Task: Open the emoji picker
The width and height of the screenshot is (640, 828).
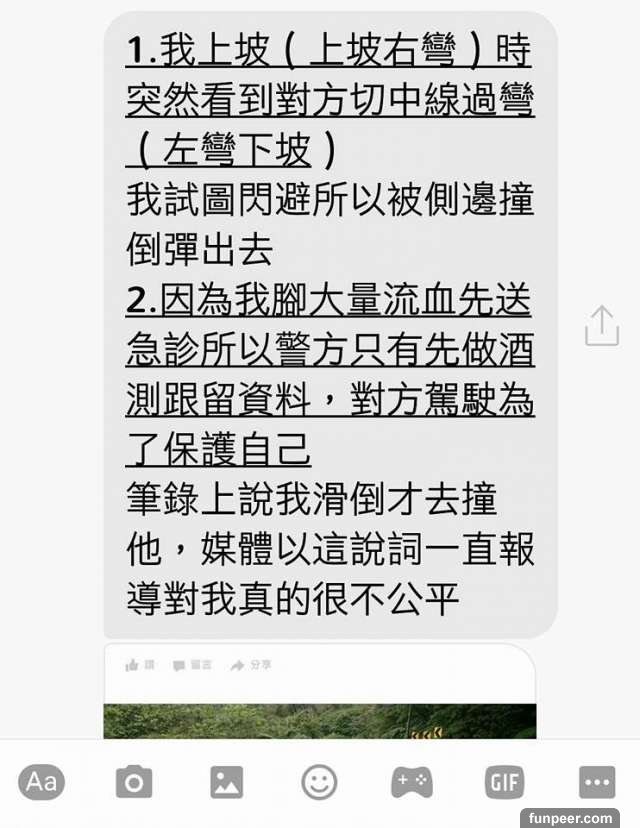Action: pyautogui.click(x=319, y=782)
